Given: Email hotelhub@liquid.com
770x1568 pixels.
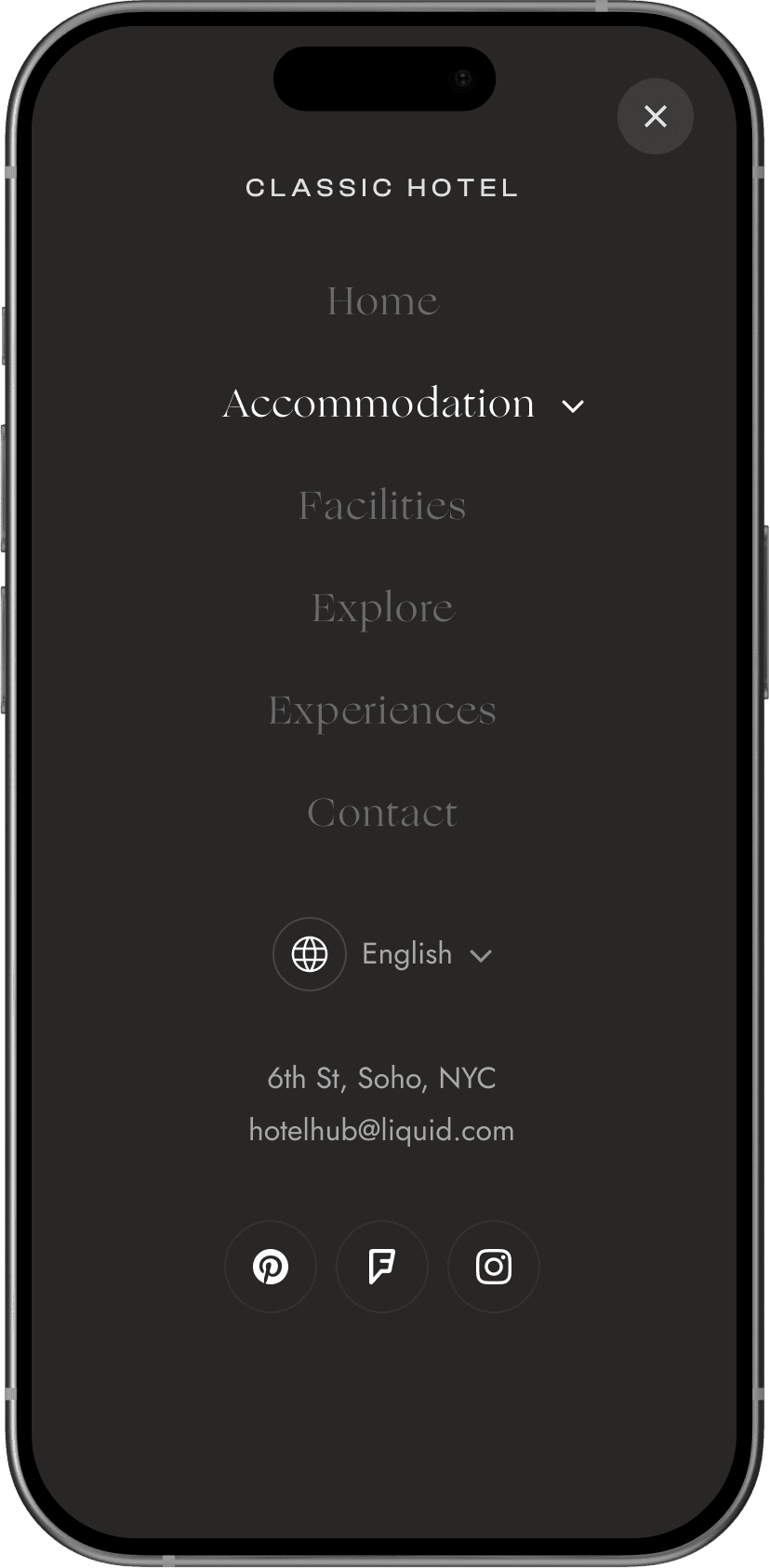Looking at the screenshot, I should pos(381,1130).
